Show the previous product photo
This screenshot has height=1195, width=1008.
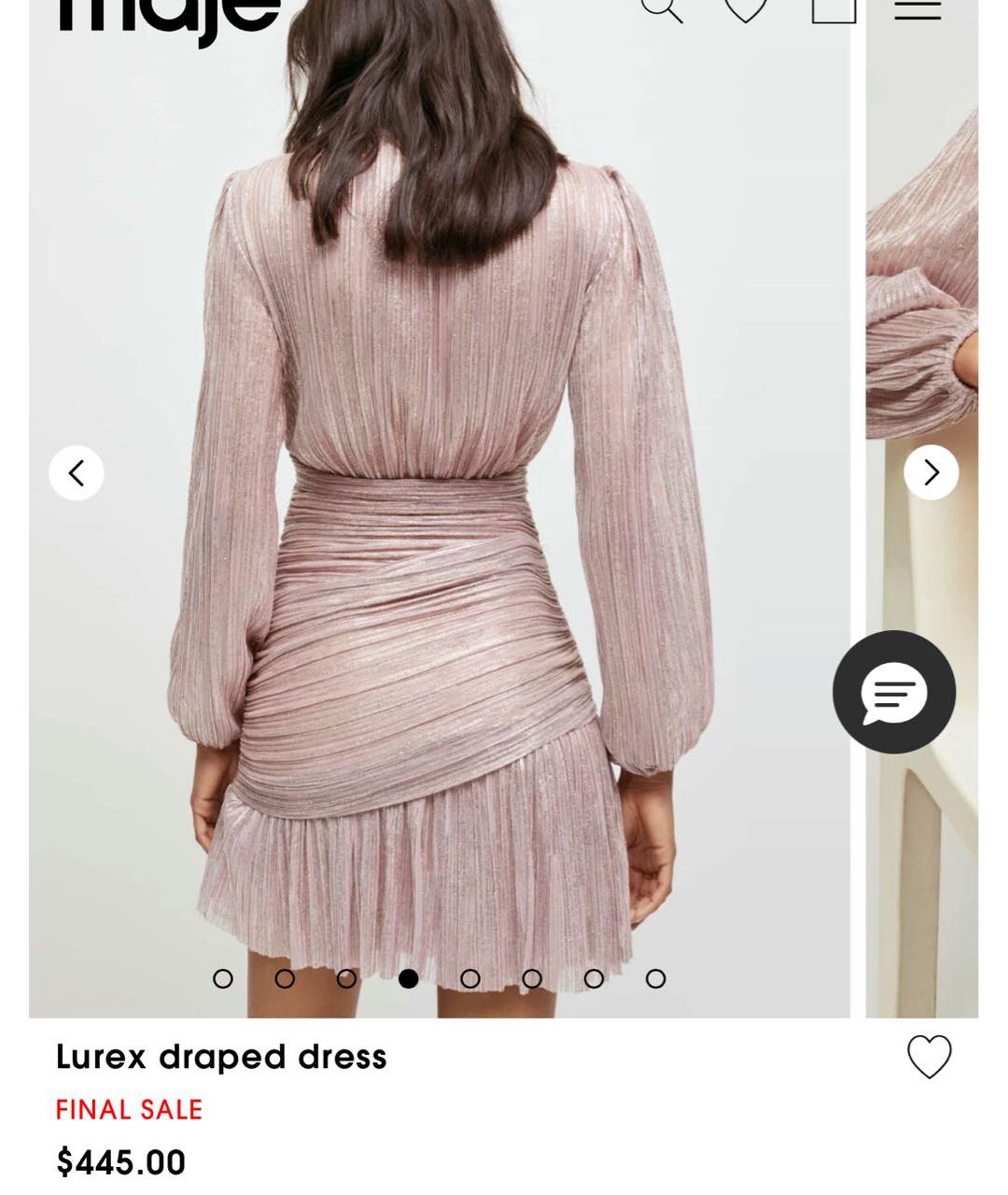tap(77, 473)
